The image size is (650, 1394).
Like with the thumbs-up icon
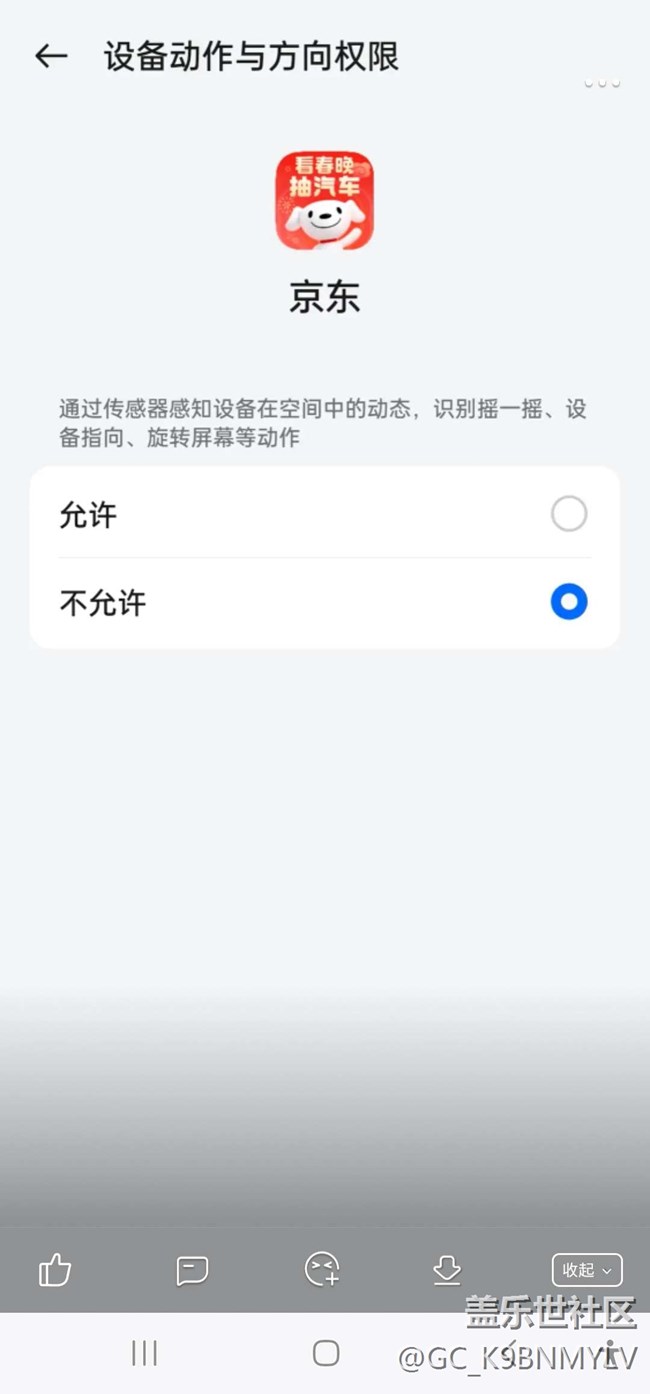tap(55, 1270)
